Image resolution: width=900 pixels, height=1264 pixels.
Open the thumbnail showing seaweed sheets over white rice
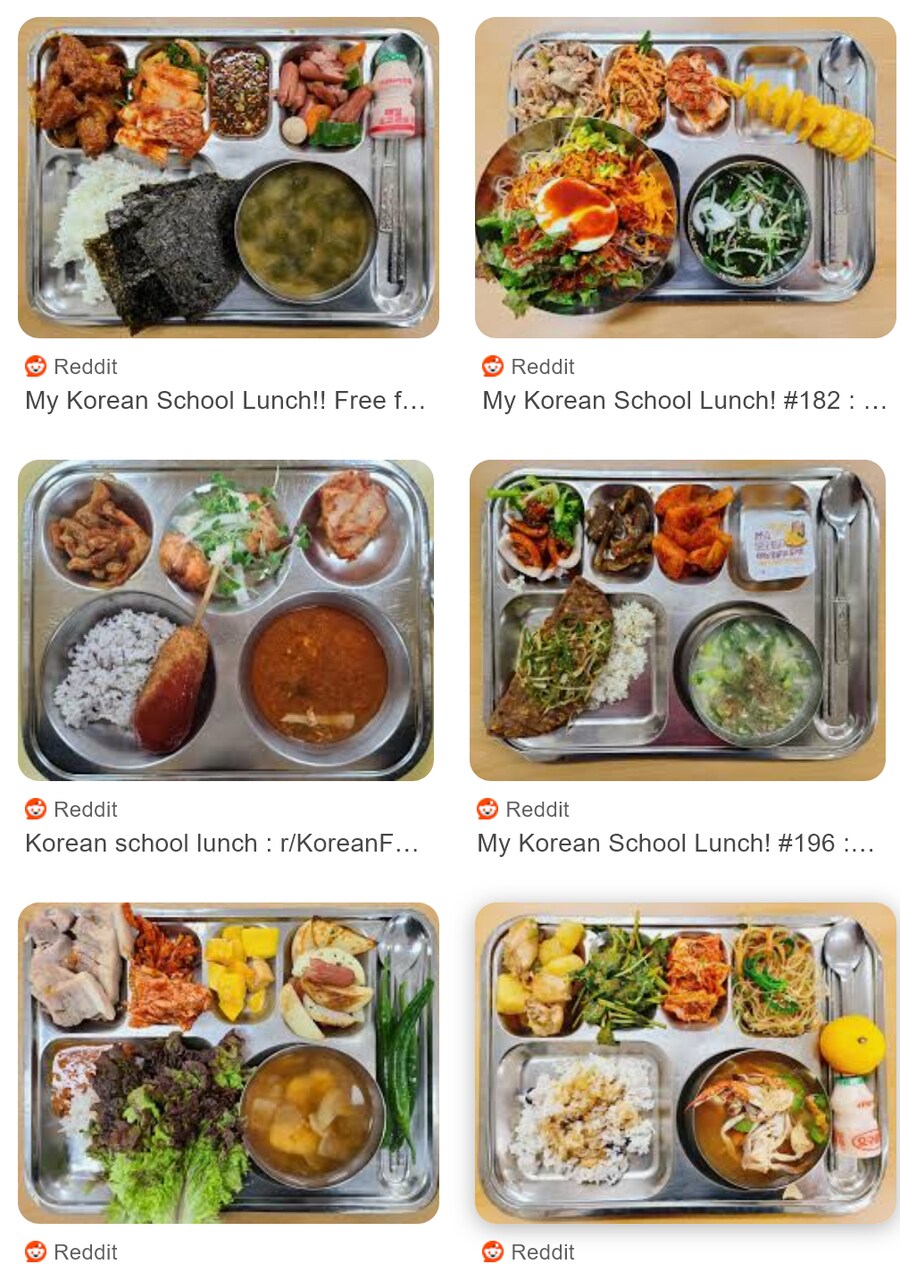(227, 177)
